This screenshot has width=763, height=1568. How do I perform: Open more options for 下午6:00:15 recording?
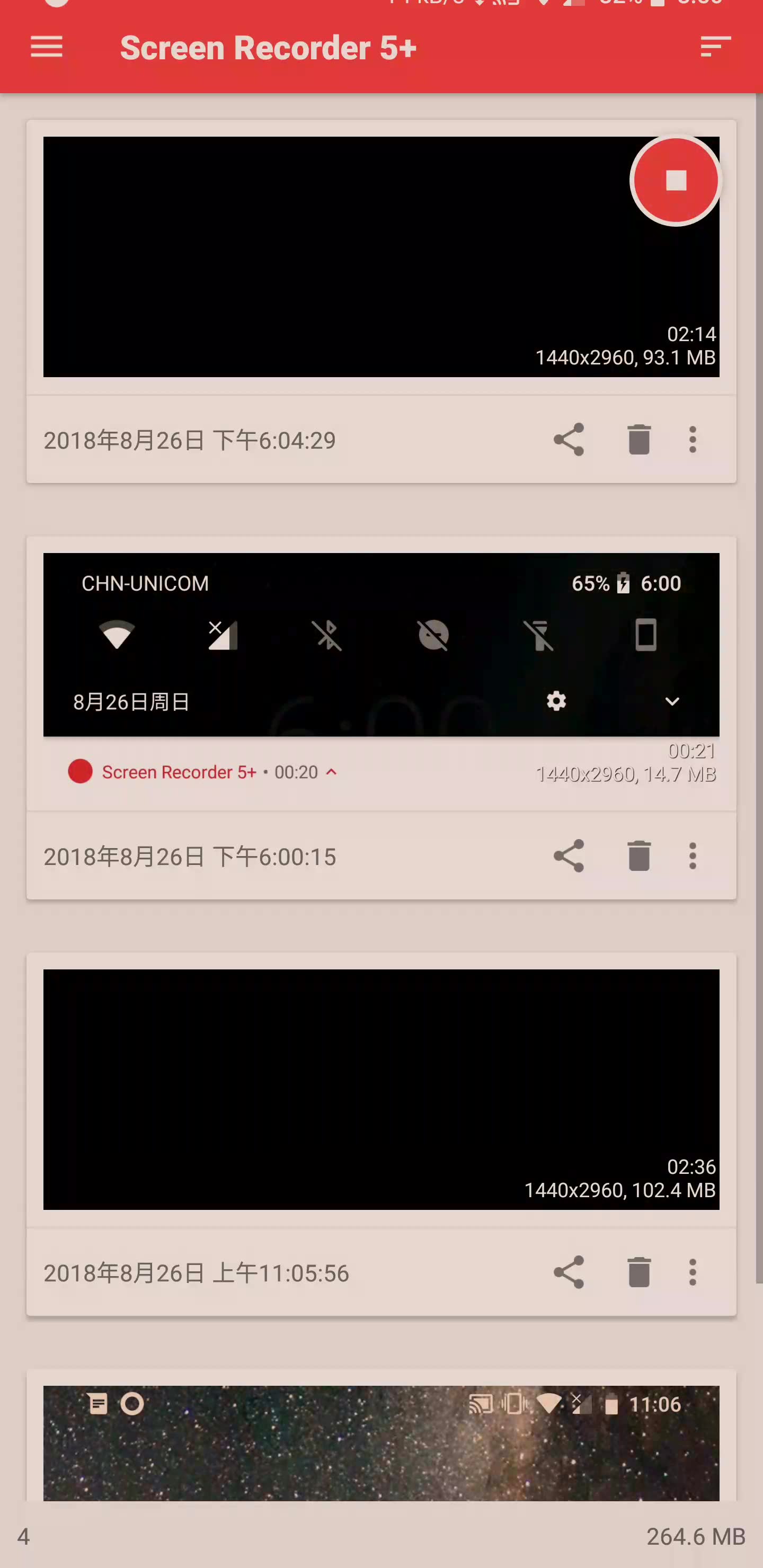(x=693, y=856)
